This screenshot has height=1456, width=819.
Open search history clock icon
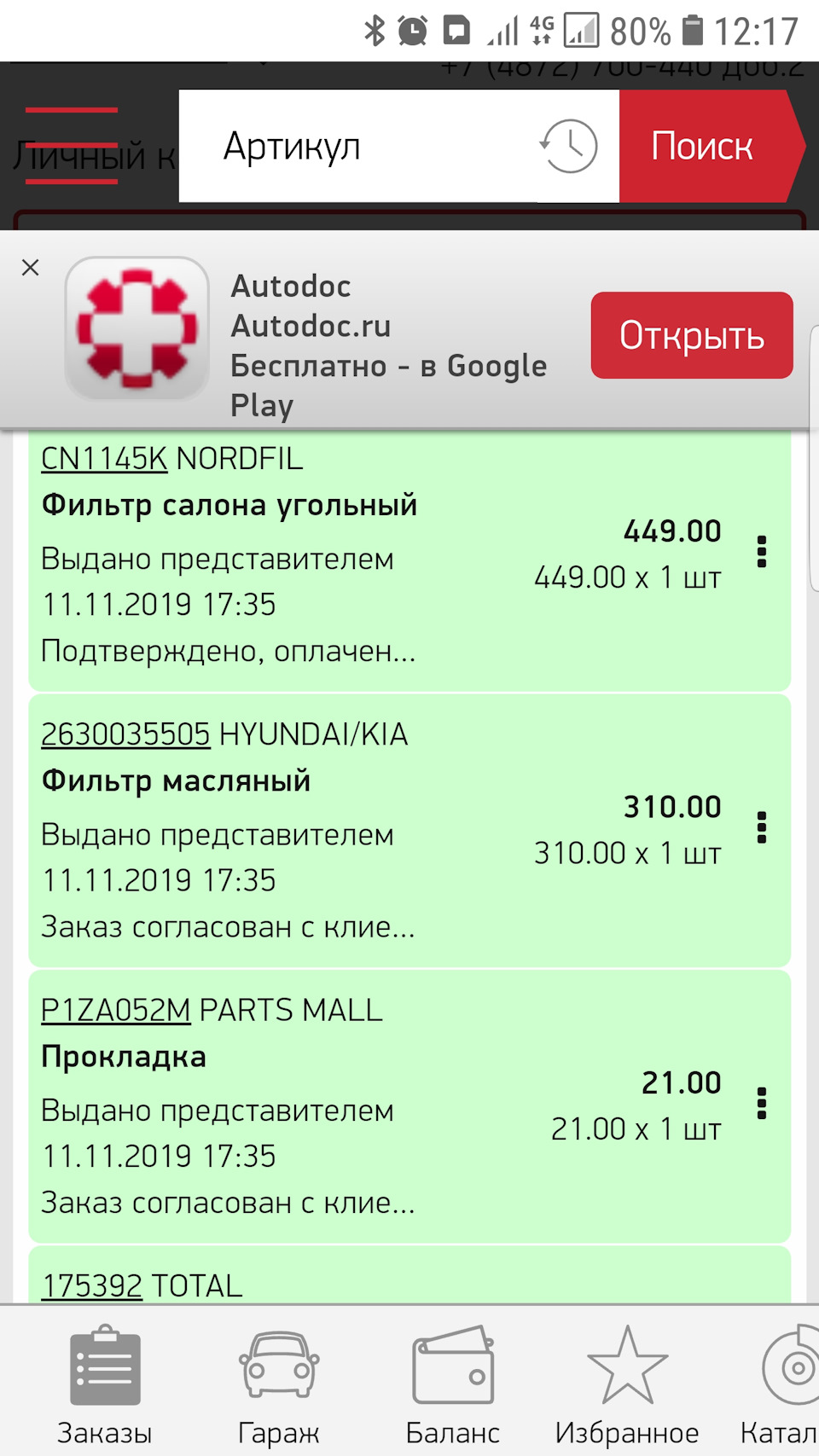569,146
